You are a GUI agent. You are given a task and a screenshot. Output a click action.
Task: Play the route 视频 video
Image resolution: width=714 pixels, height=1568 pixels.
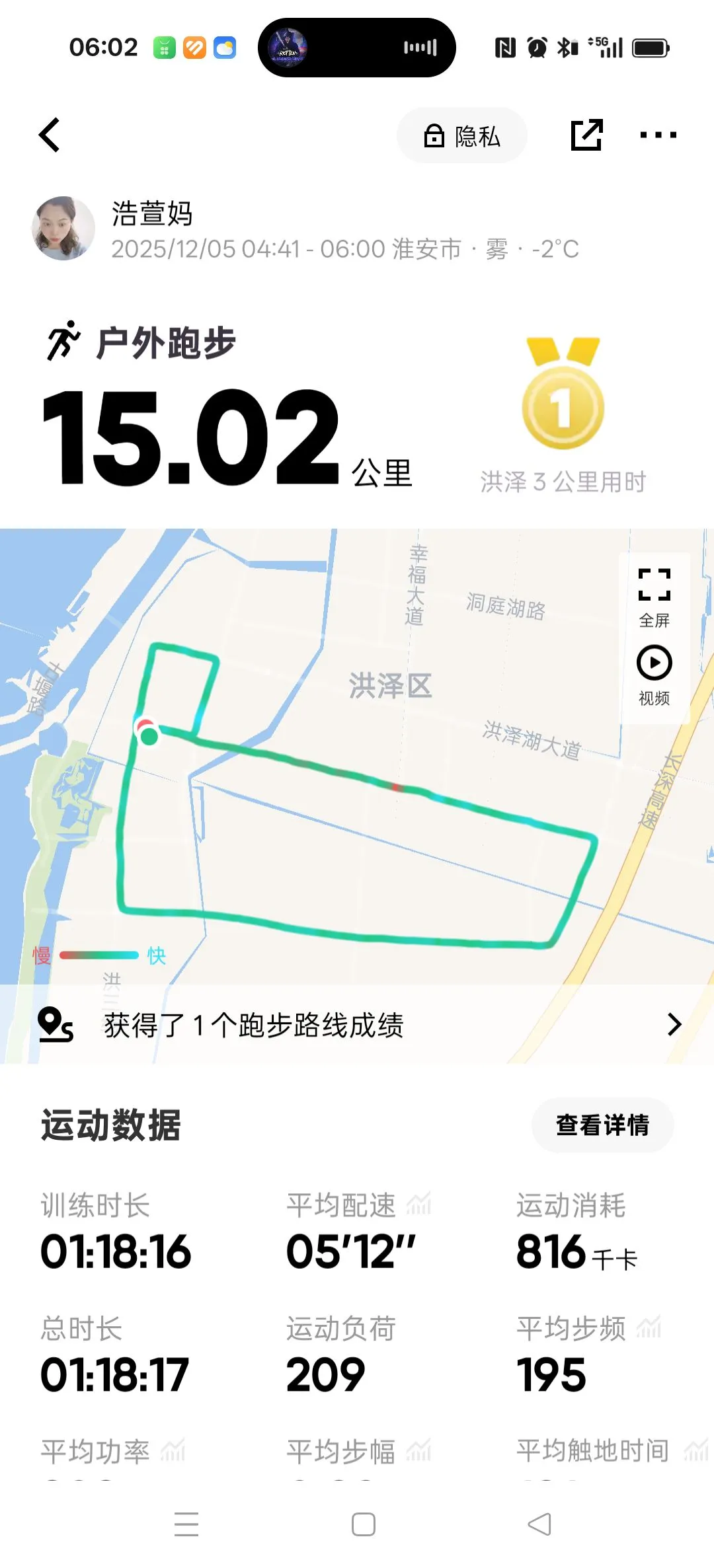pyautogui.click(x=654, y=674)
